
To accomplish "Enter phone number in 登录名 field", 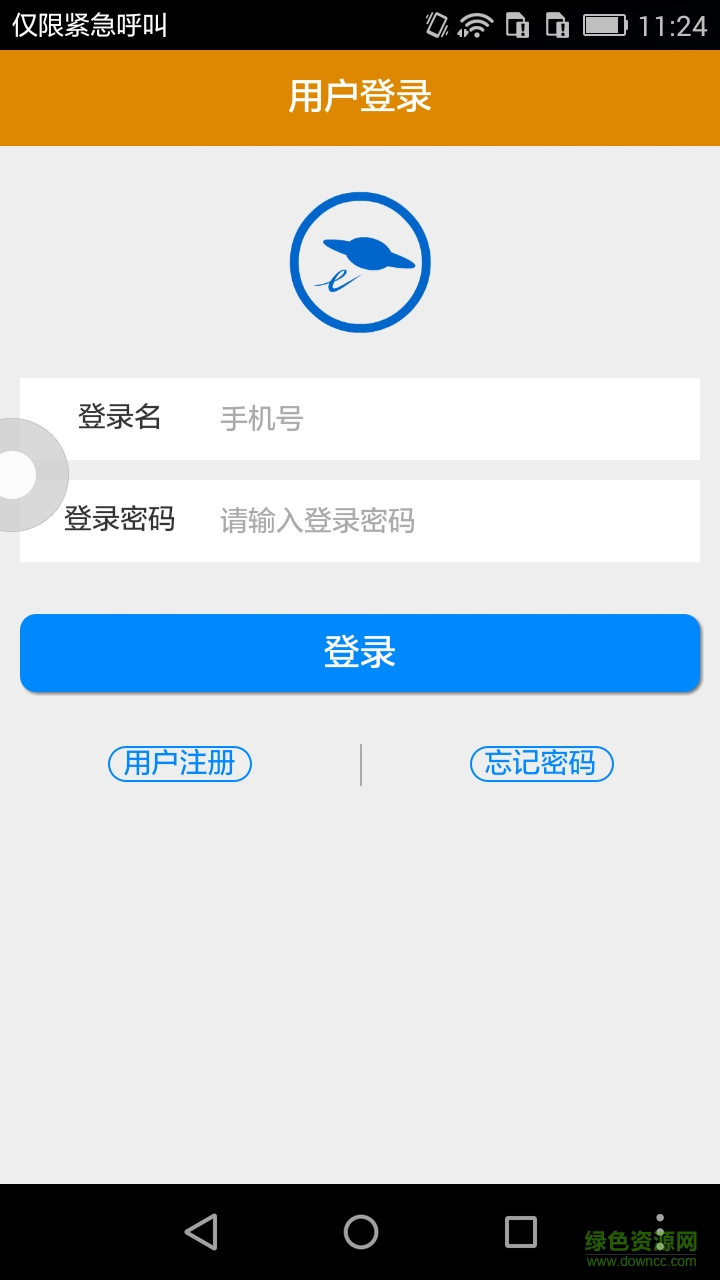I will (450, 419).
